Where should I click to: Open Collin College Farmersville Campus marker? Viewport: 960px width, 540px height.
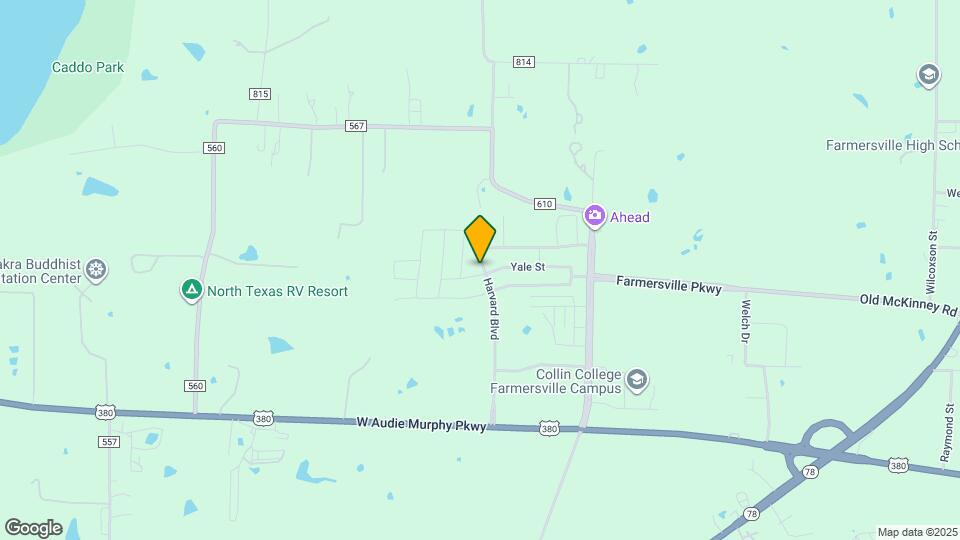click(637, 381)
